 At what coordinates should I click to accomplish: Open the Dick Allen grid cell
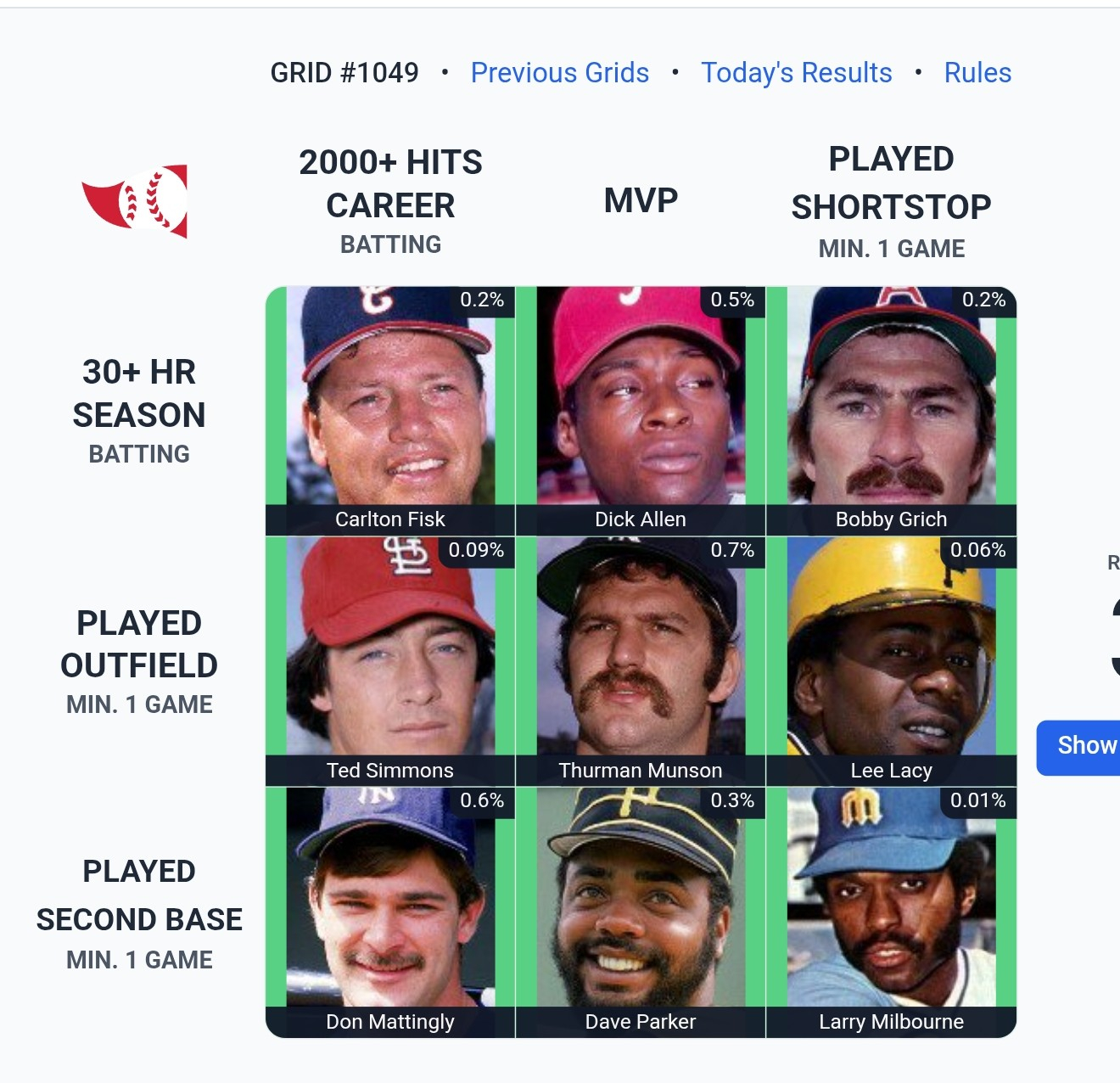[641, 411]
